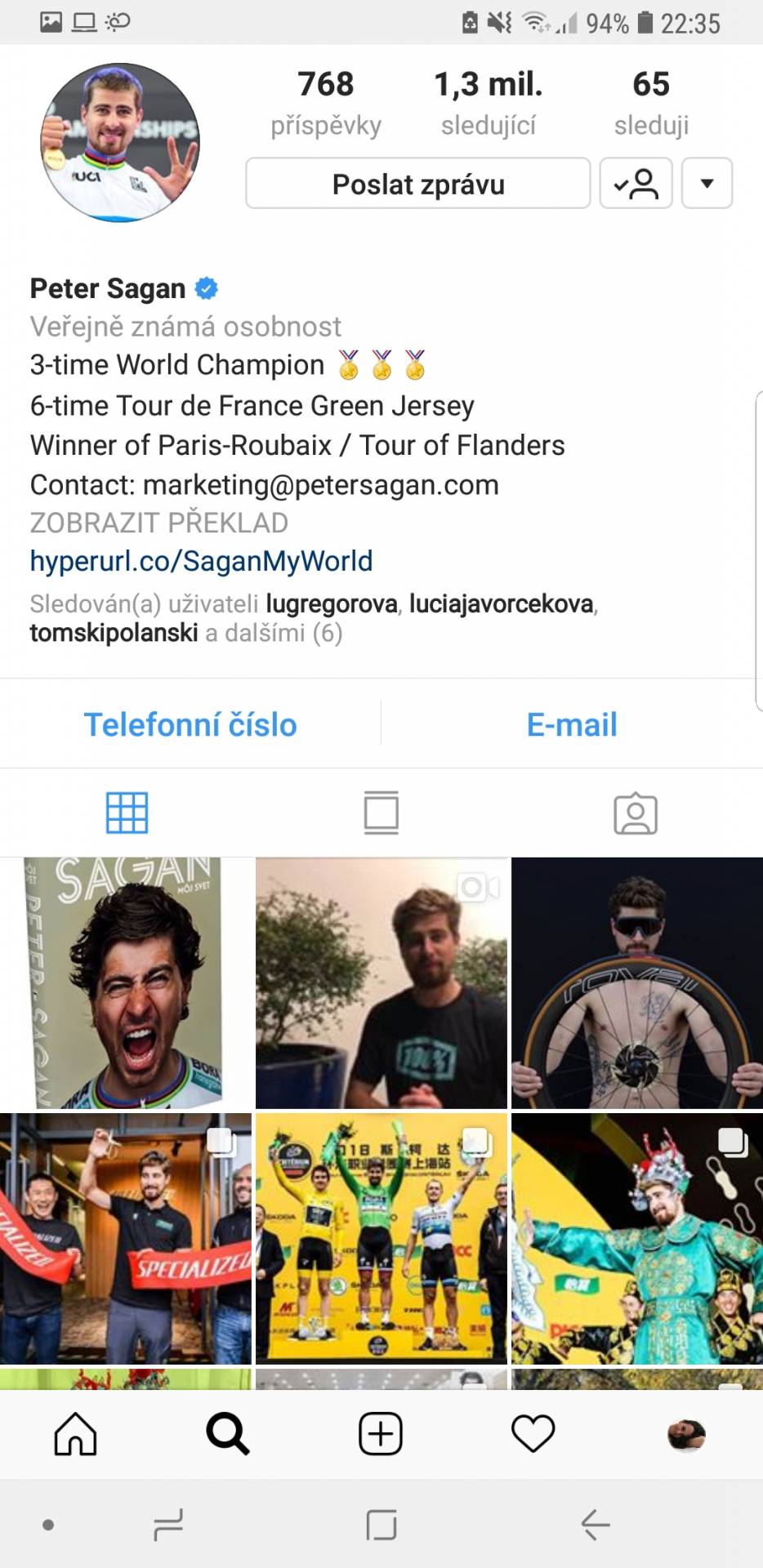Switch to the grid view tab

(127, 813)
